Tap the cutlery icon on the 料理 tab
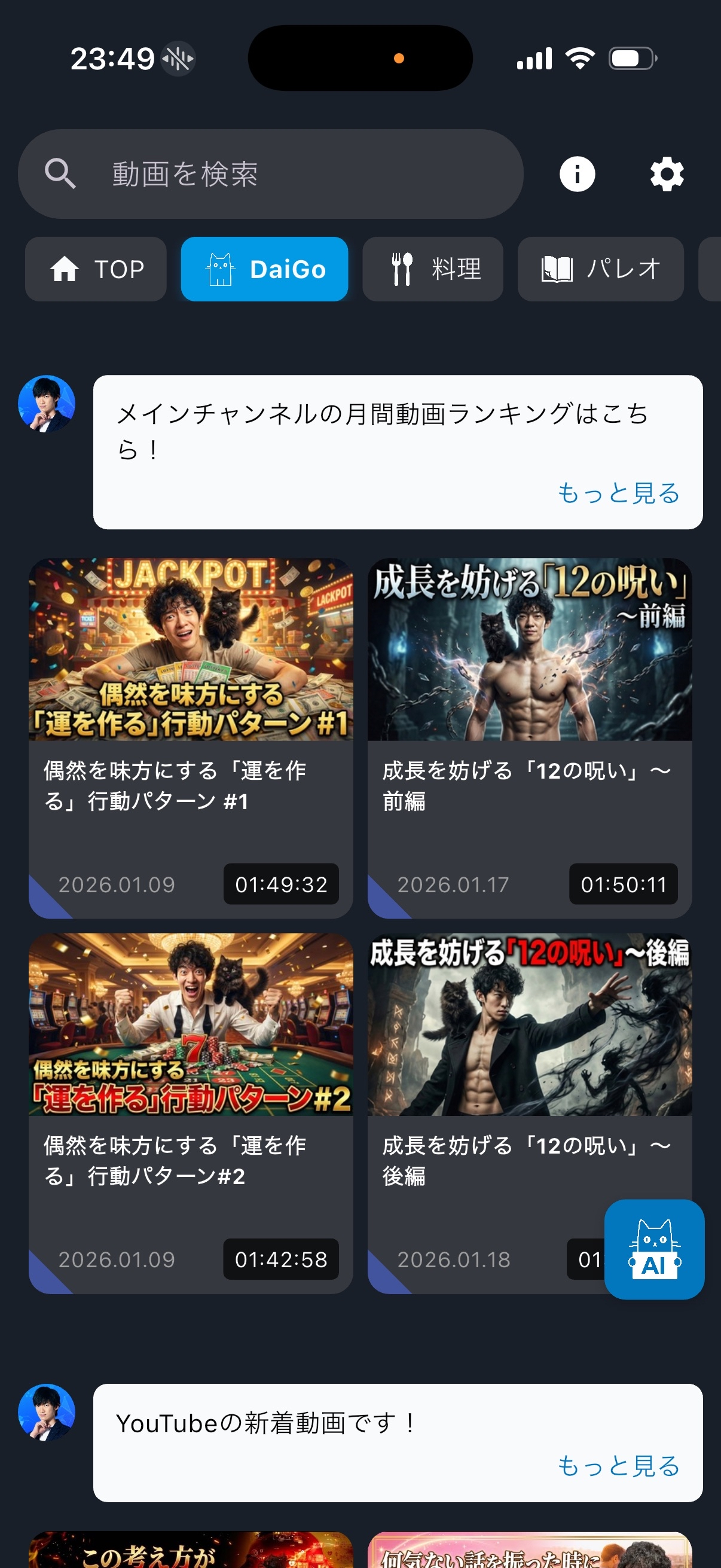This screenshot has height=1568, width=721. (401, 269)
